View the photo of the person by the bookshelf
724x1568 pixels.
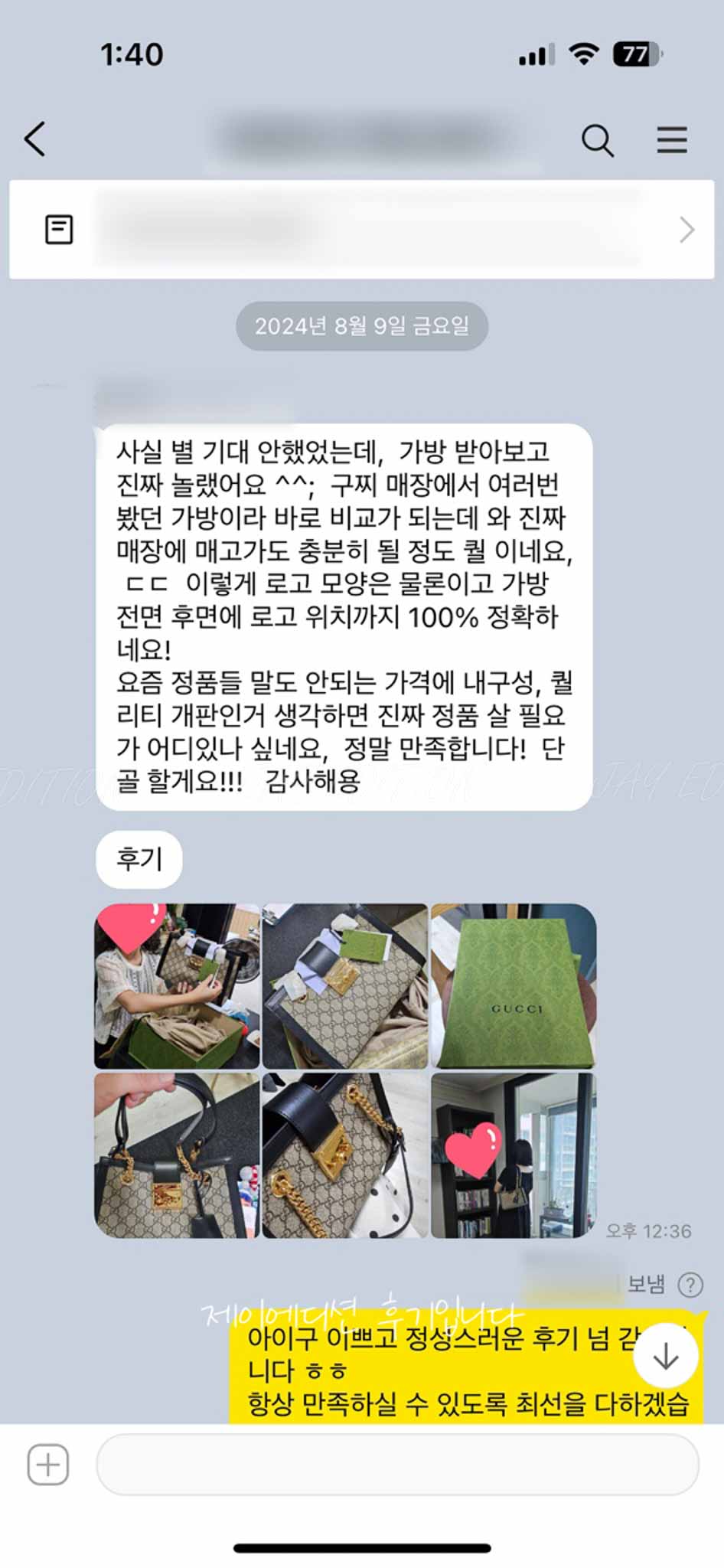tap(514, 1155)
